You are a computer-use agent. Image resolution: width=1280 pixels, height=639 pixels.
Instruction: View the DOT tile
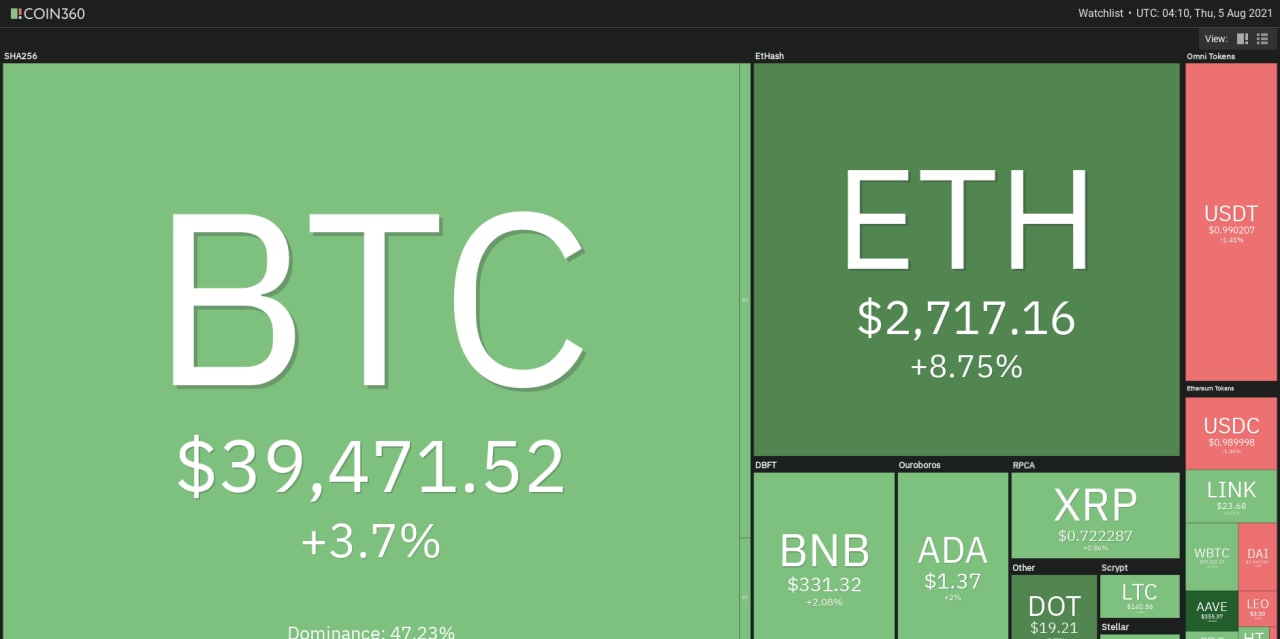pyautogui.click(x=1054, y=607)
